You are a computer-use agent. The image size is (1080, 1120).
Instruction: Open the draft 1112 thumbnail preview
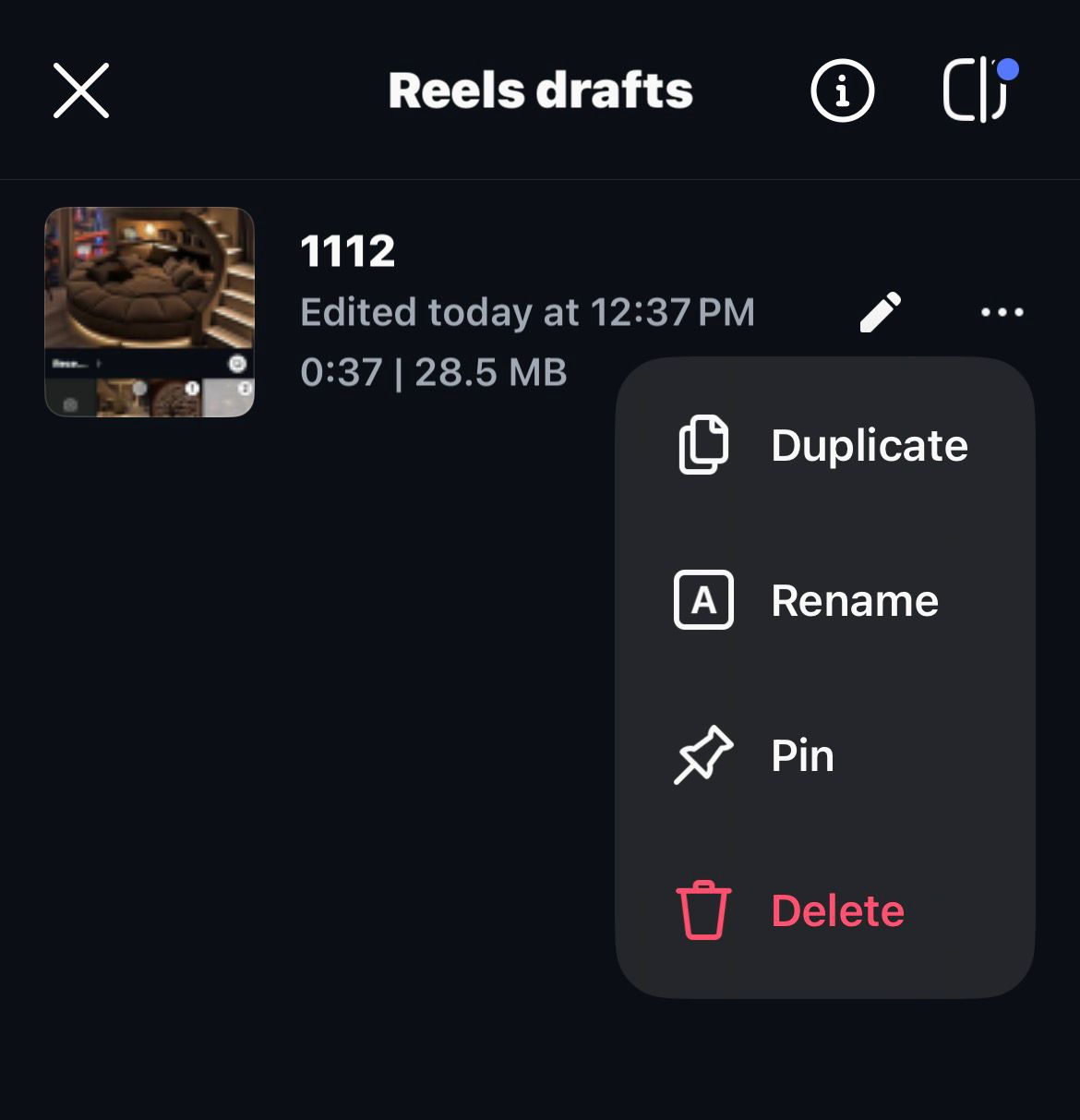tap(150, 277)
